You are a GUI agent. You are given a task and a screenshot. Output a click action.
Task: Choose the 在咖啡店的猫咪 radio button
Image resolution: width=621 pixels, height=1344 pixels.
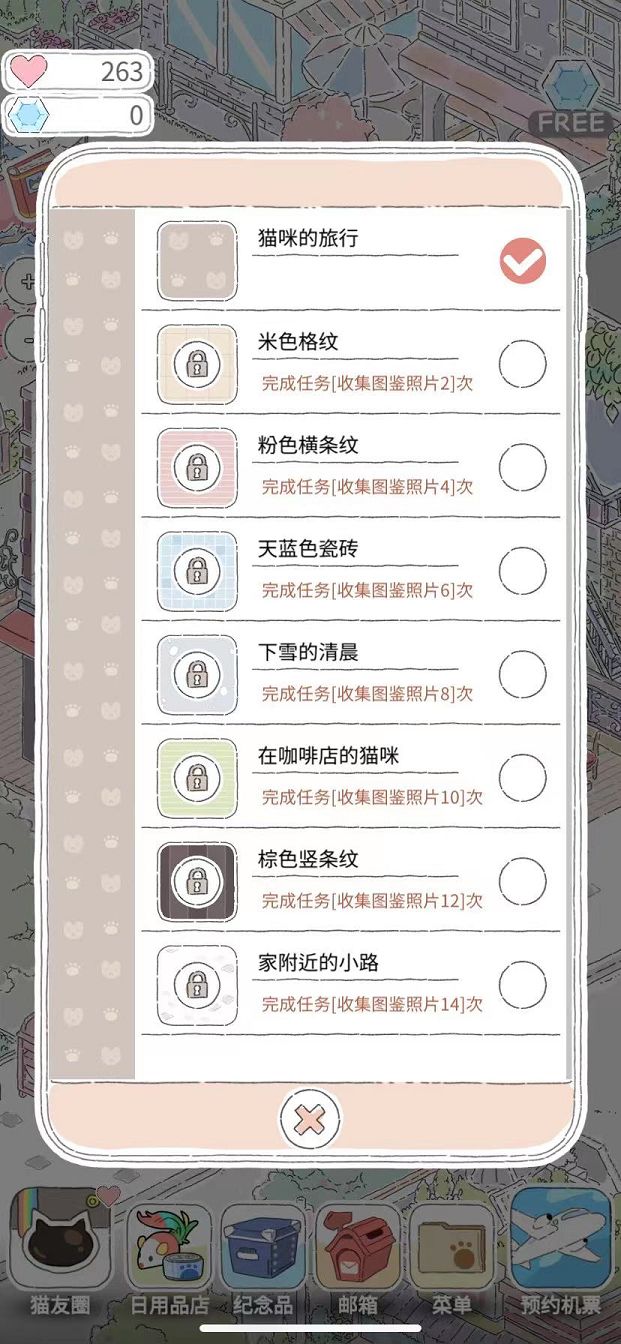(x=522, y=778)
